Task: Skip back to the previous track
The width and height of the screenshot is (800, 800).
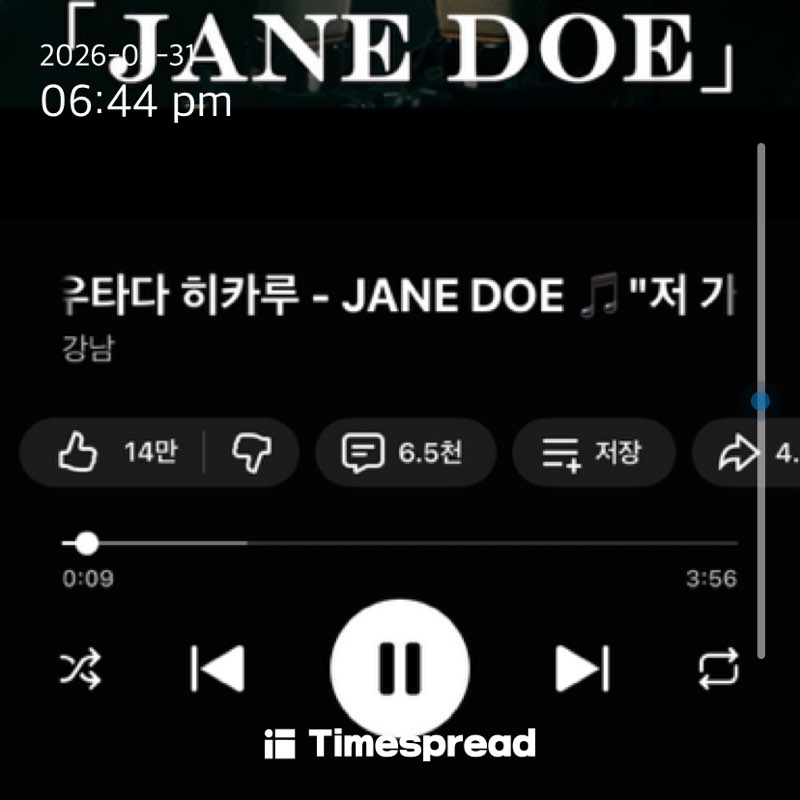Action: 217,668
